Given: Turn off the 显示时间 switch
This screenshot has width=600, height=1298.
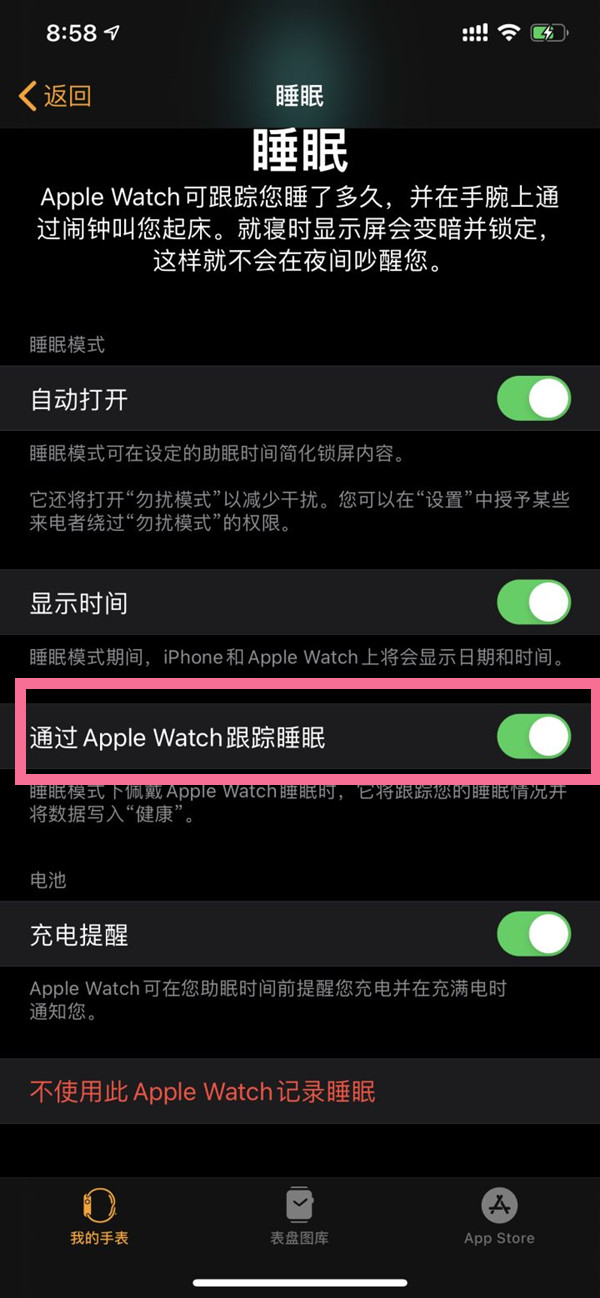Looking at the screenshot, I should 534,603.
